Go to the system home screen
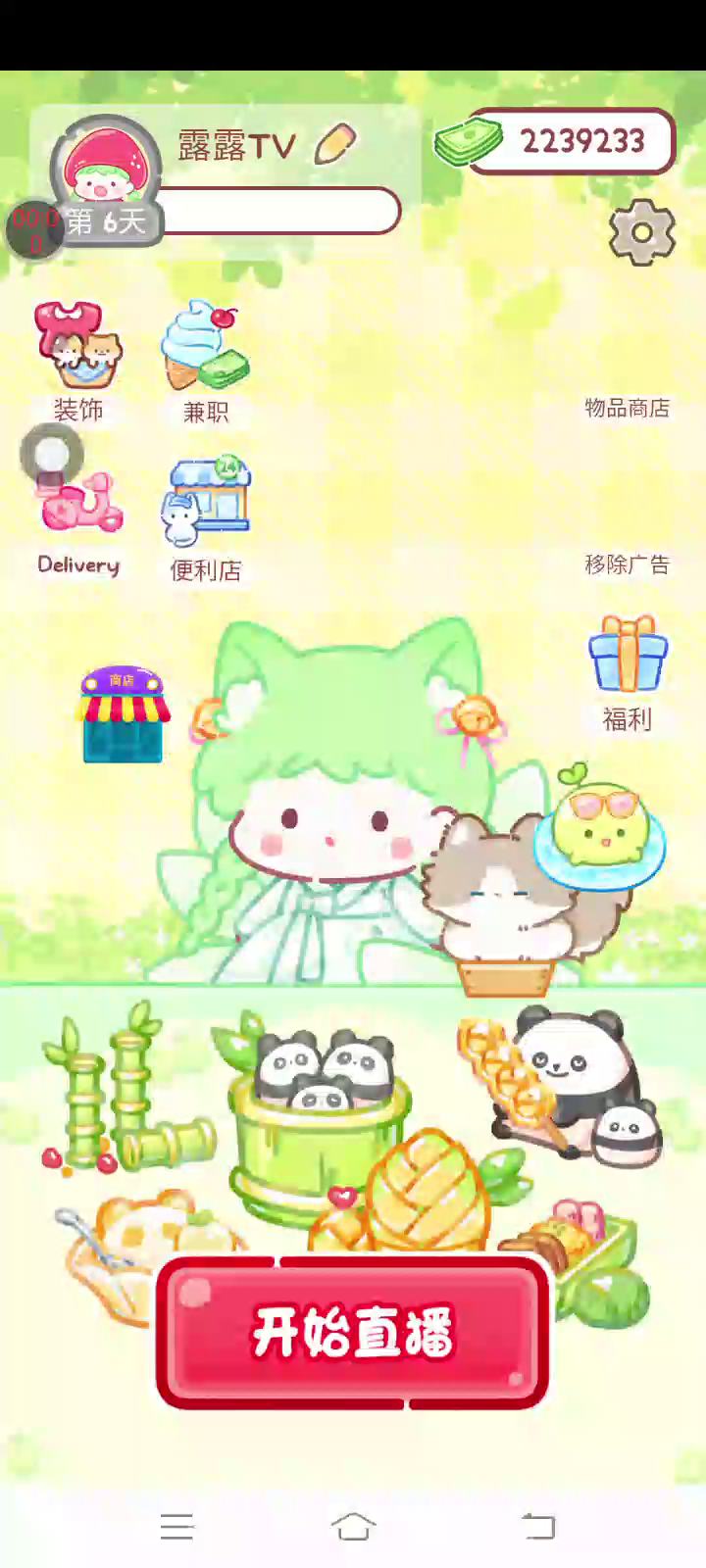706x1568 pixels. (x=353, y=1526)
